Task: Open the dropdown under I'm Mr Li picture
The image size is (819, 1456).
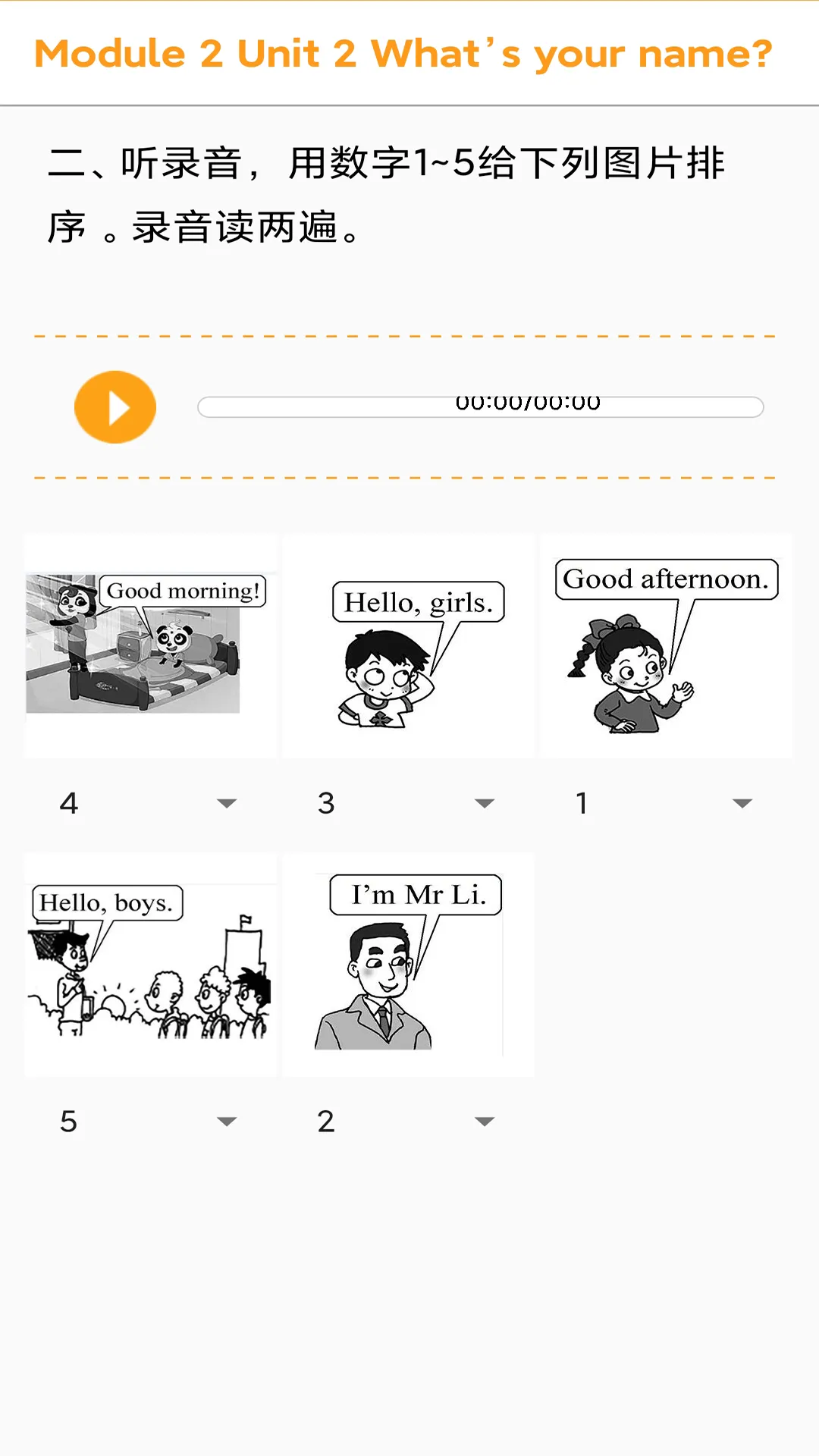Action: pyautogui.click(x=407, y=1122)
